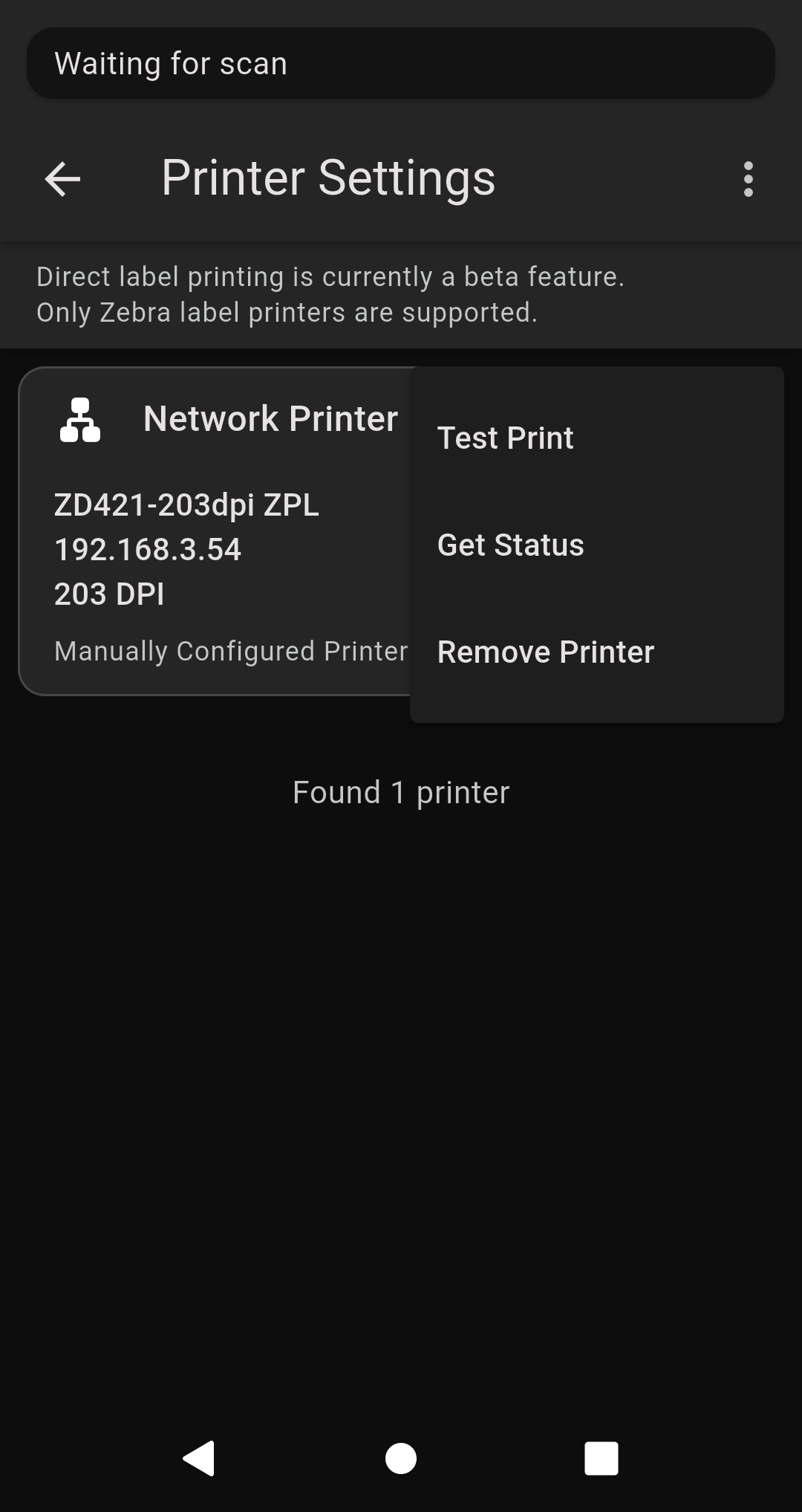Tap the printer name ZD421-203dpi ZPL

(x=187, y=505)
